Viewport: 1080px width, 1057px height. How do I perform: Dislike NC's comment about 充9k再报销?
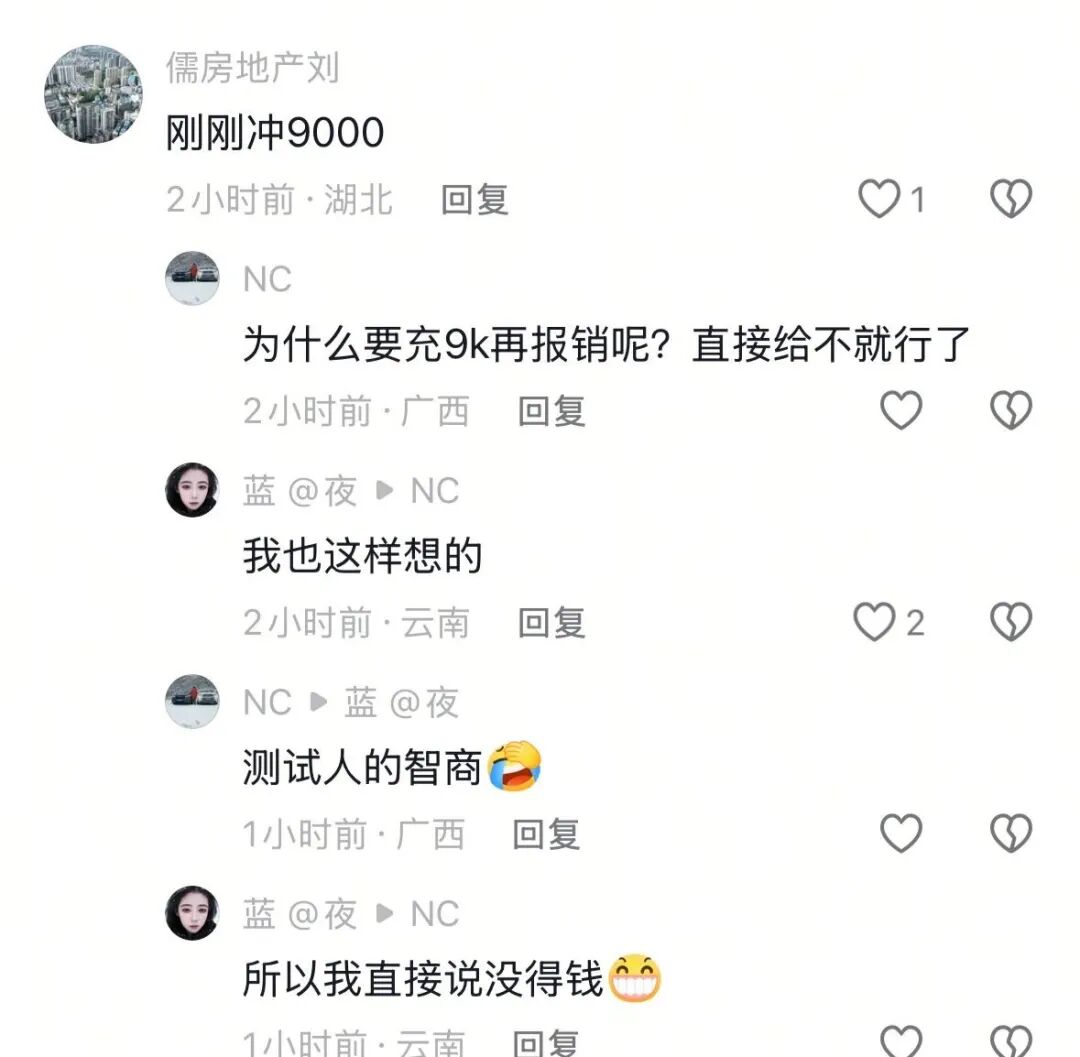tap(1010, 410)
